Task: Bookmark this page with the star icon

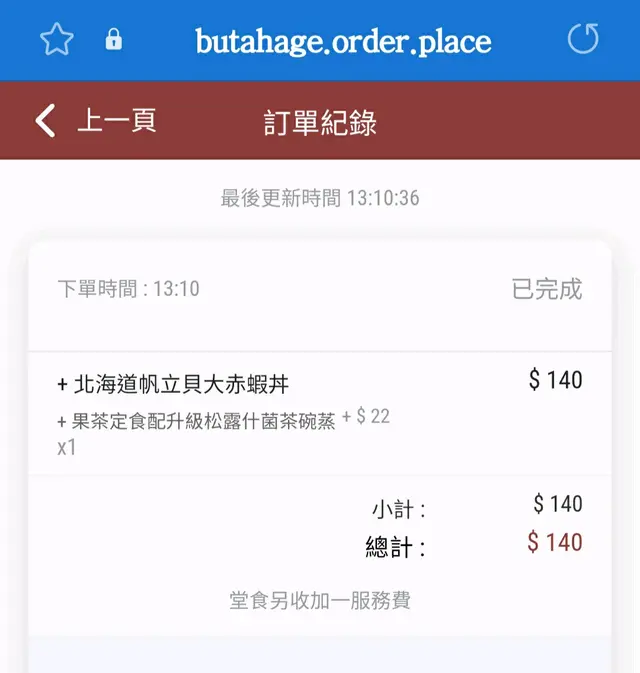Action: (57, 40)
